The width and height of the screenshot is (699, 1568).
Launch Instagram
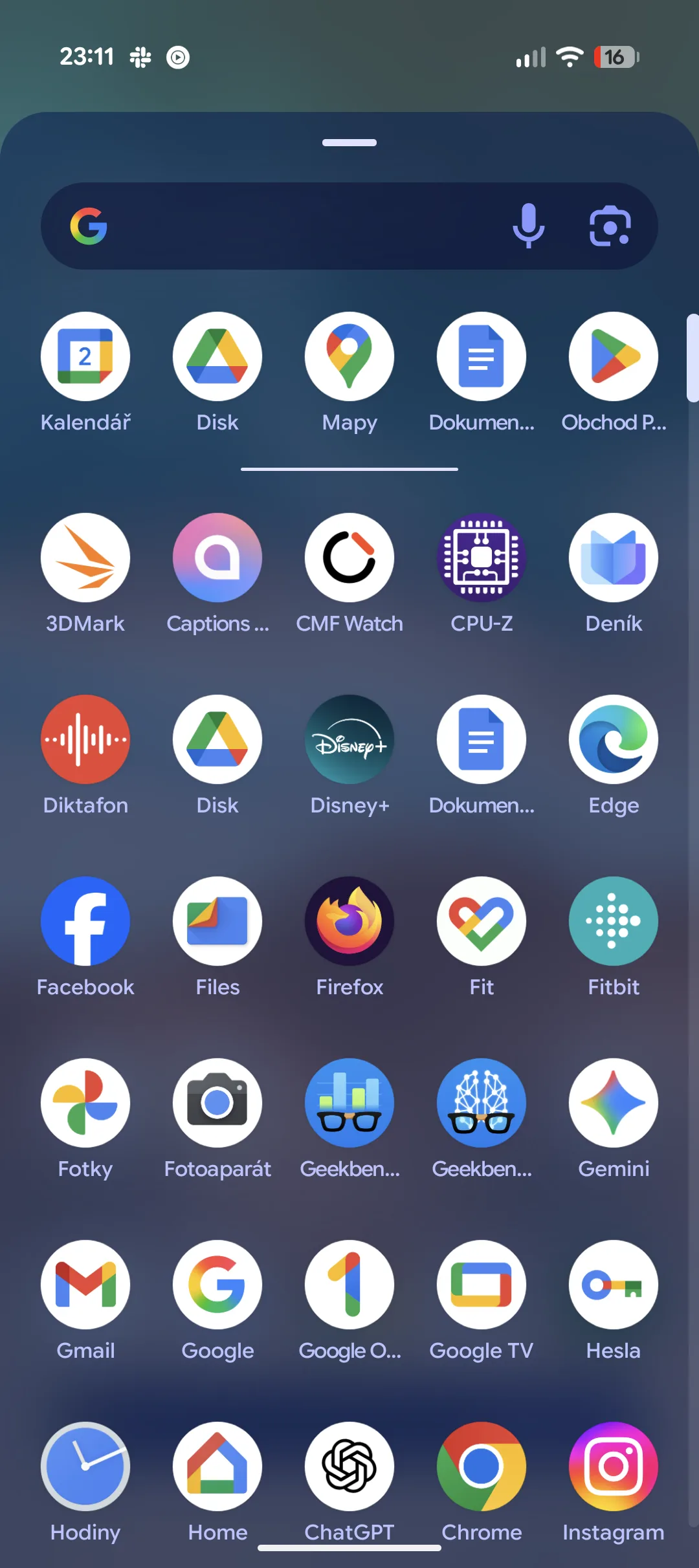click(613, 1466)
